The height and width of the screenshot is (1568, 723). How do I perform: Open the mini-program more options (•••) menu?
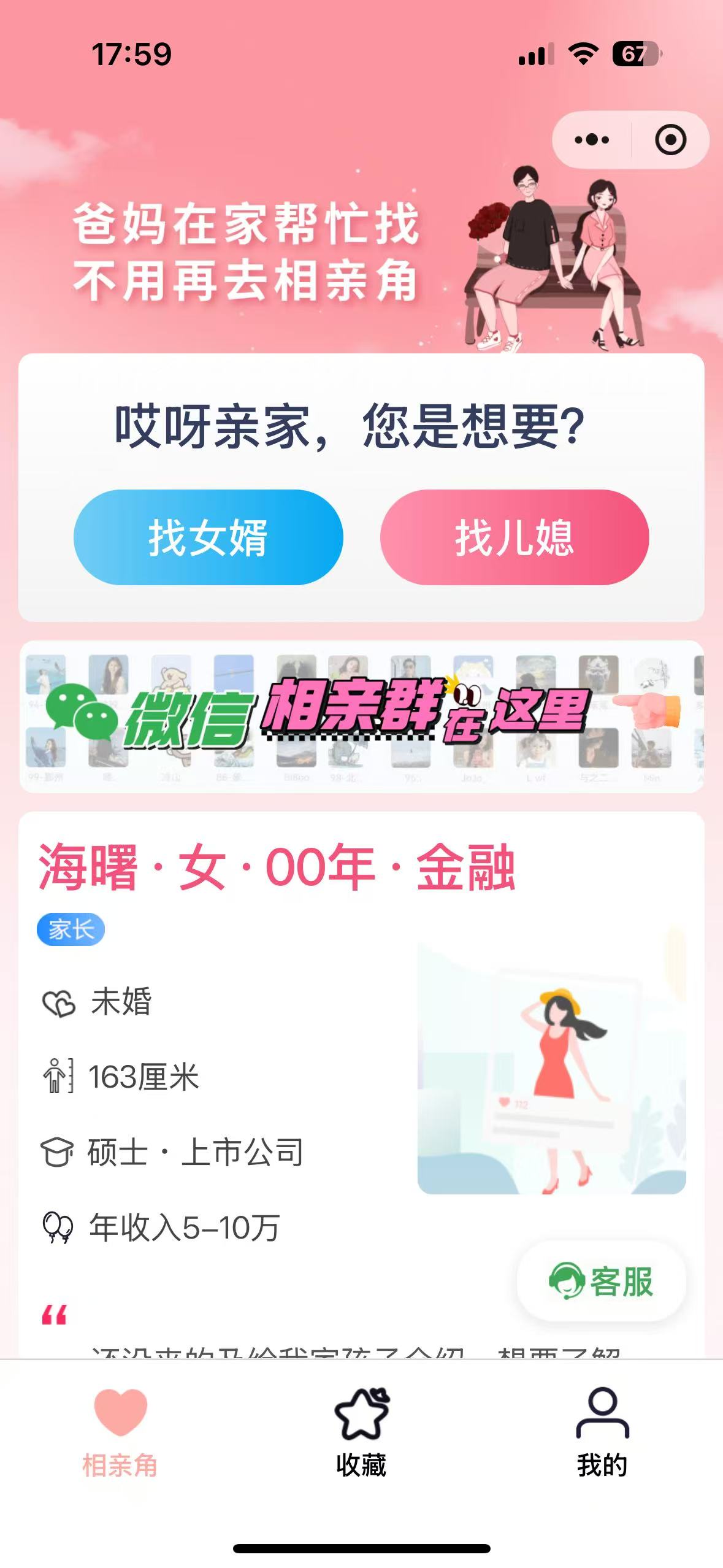(x=591, y=140)
